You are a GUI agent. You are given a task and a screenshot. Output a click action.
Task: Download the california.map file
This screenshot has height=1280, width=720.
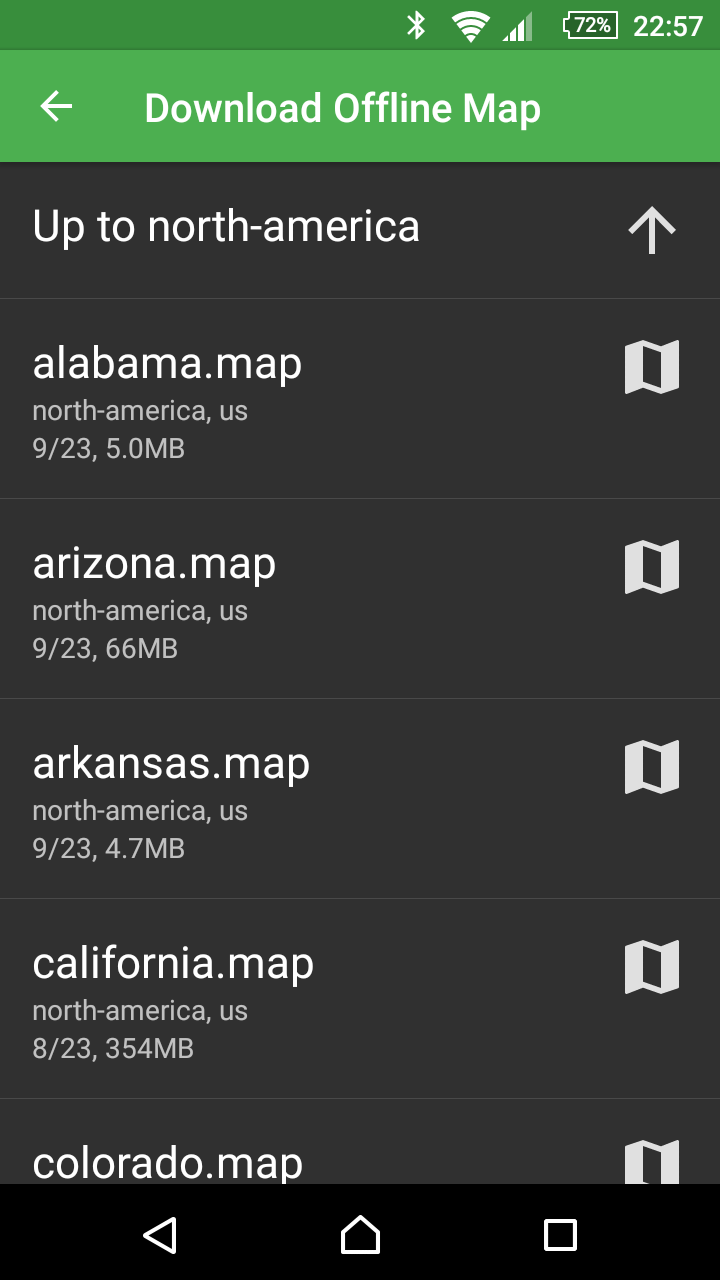(x=360, y=999)
